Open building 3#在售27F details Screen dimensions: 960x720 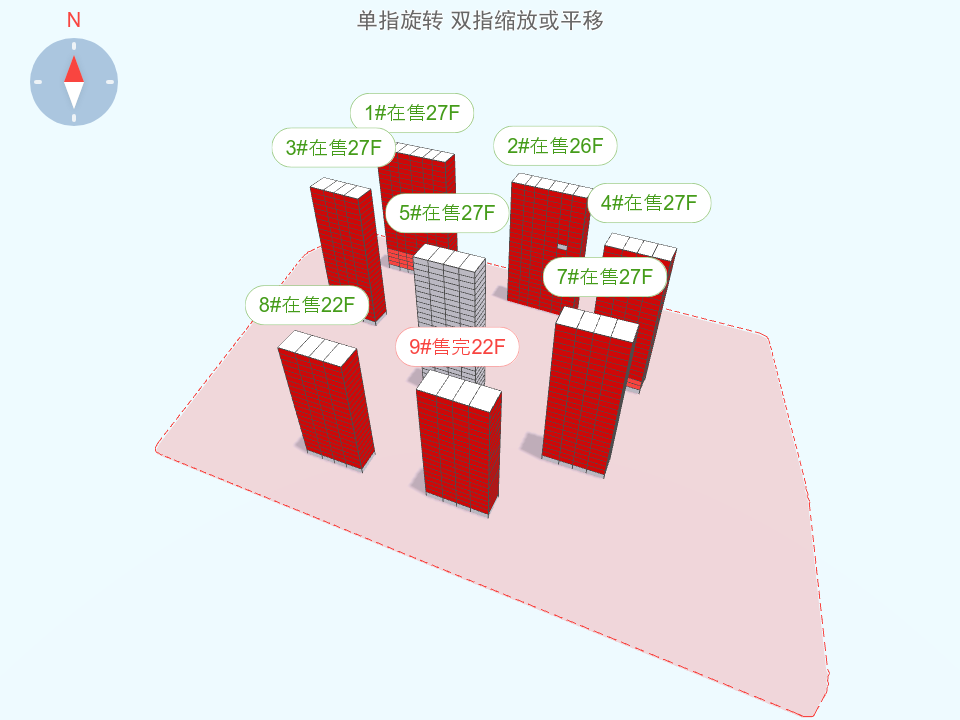pos(333,148)
